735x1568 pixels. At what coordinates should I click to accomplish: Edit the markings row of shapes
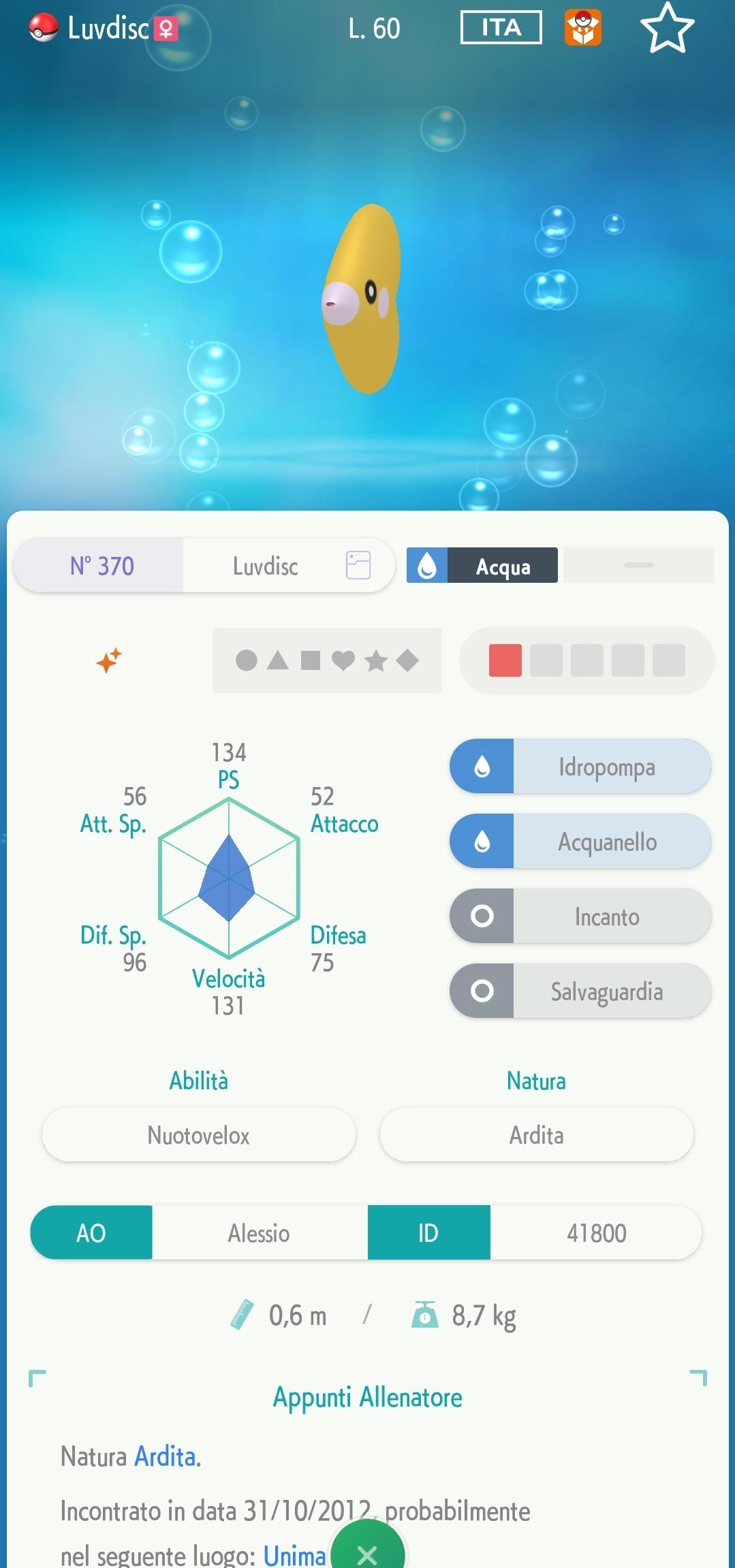[x=327, y=660]
